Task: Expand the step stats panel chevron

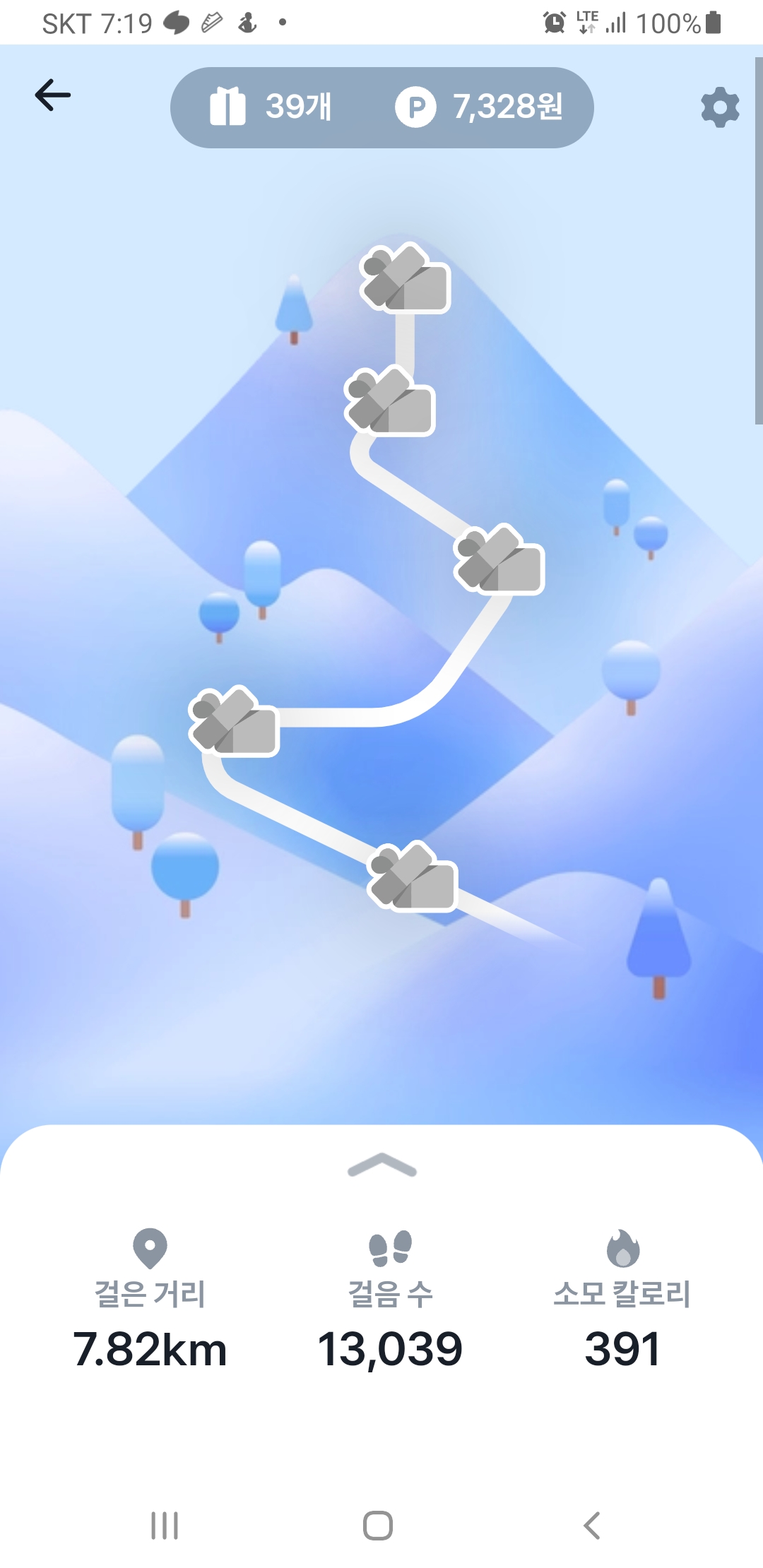Action: point(381,1165)
